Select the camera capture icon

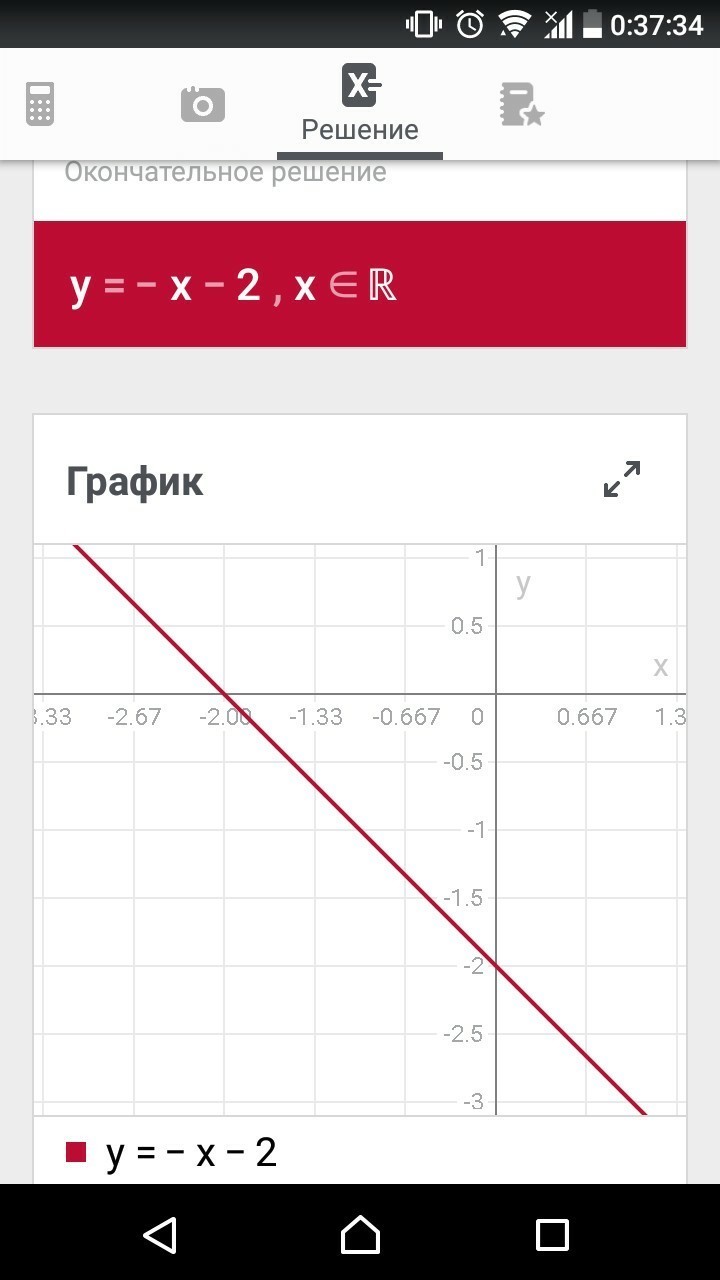(202, 103)
